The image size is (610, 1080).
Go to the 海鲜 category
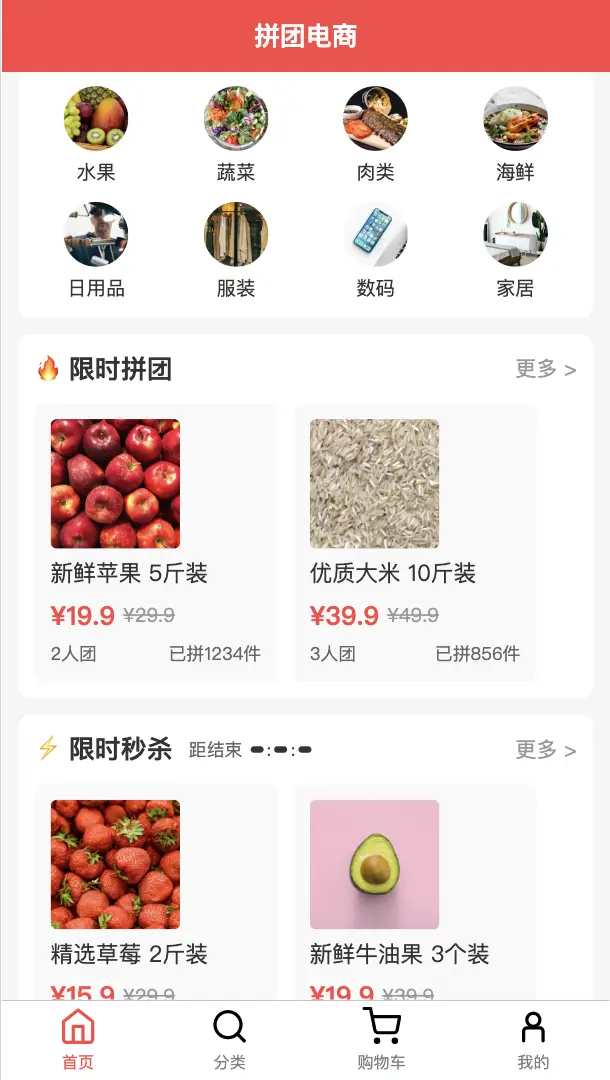coord(515,134)
